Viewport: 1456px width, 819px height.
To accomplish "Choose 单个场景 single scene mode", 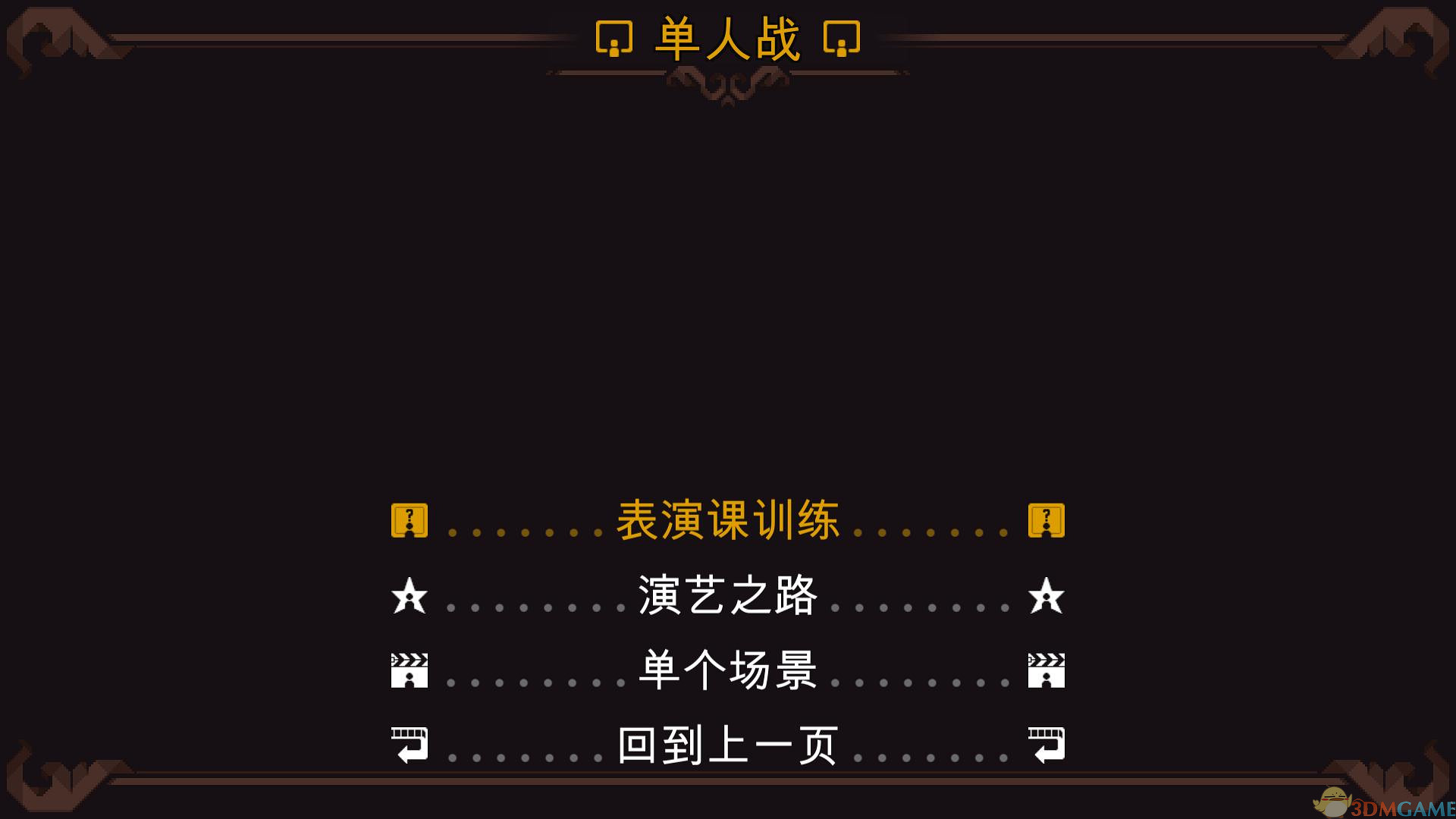I will click(727, 670).
